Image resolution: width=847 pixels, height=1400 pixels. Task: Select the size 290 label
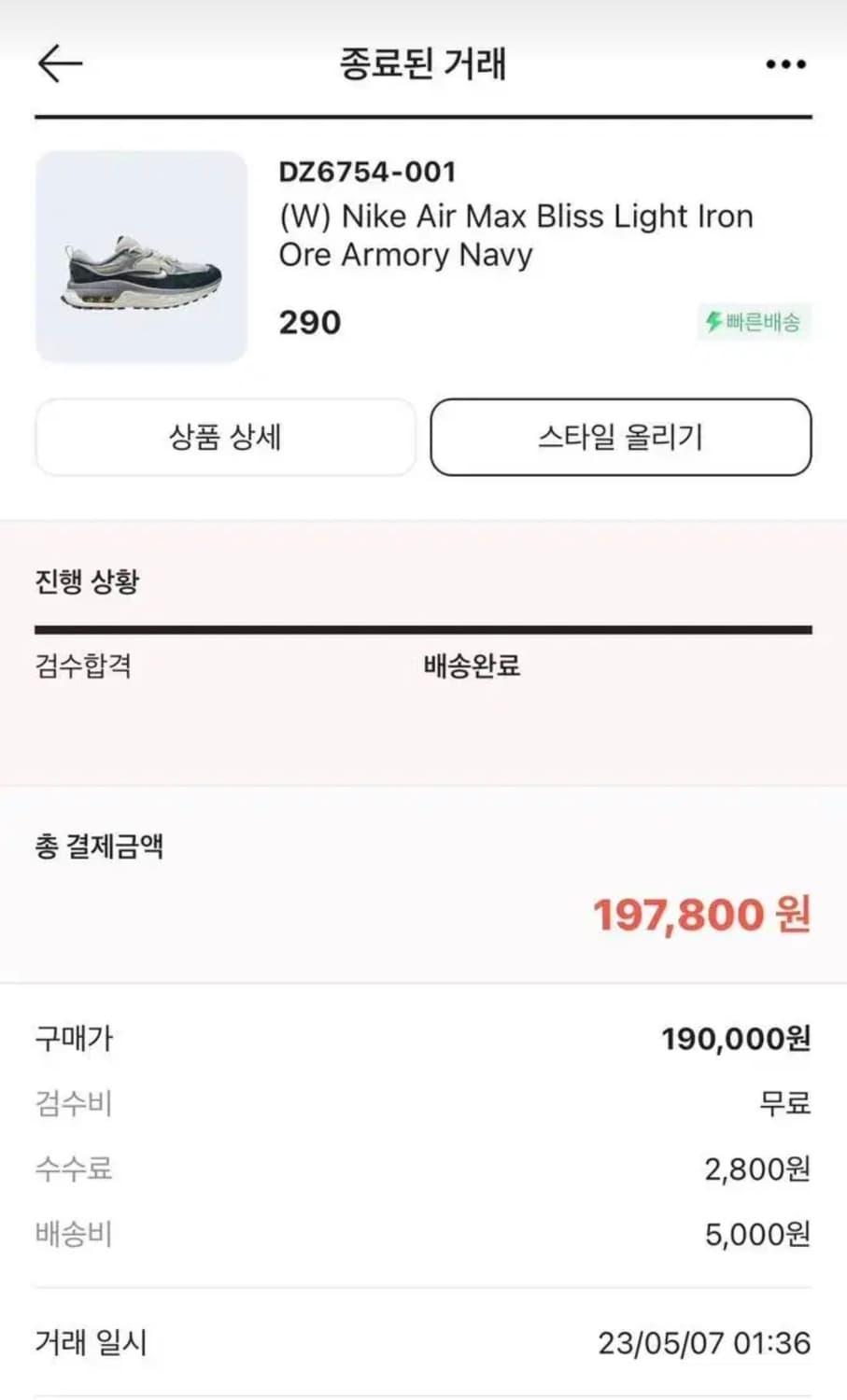[x=309, y=322]
